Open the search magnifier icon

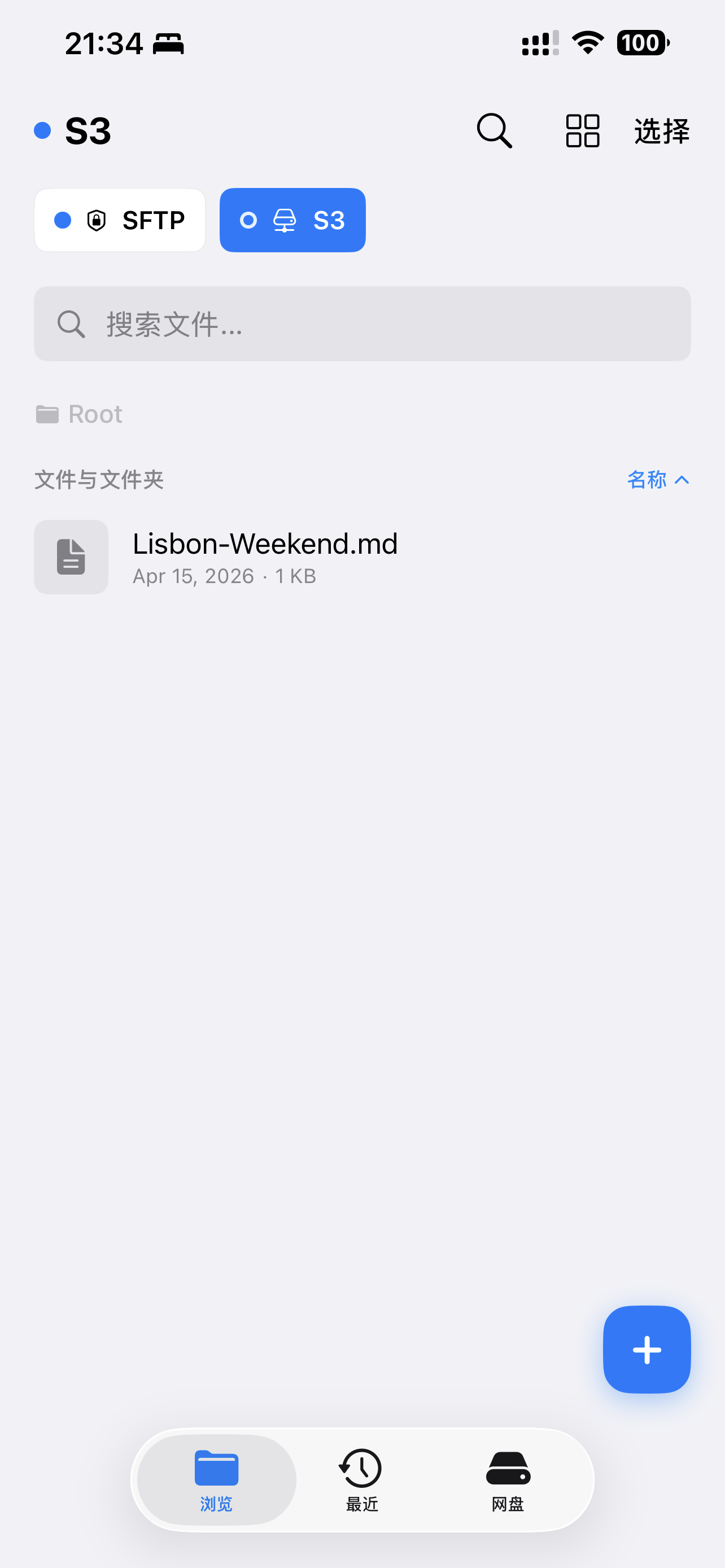coord(493,130)
